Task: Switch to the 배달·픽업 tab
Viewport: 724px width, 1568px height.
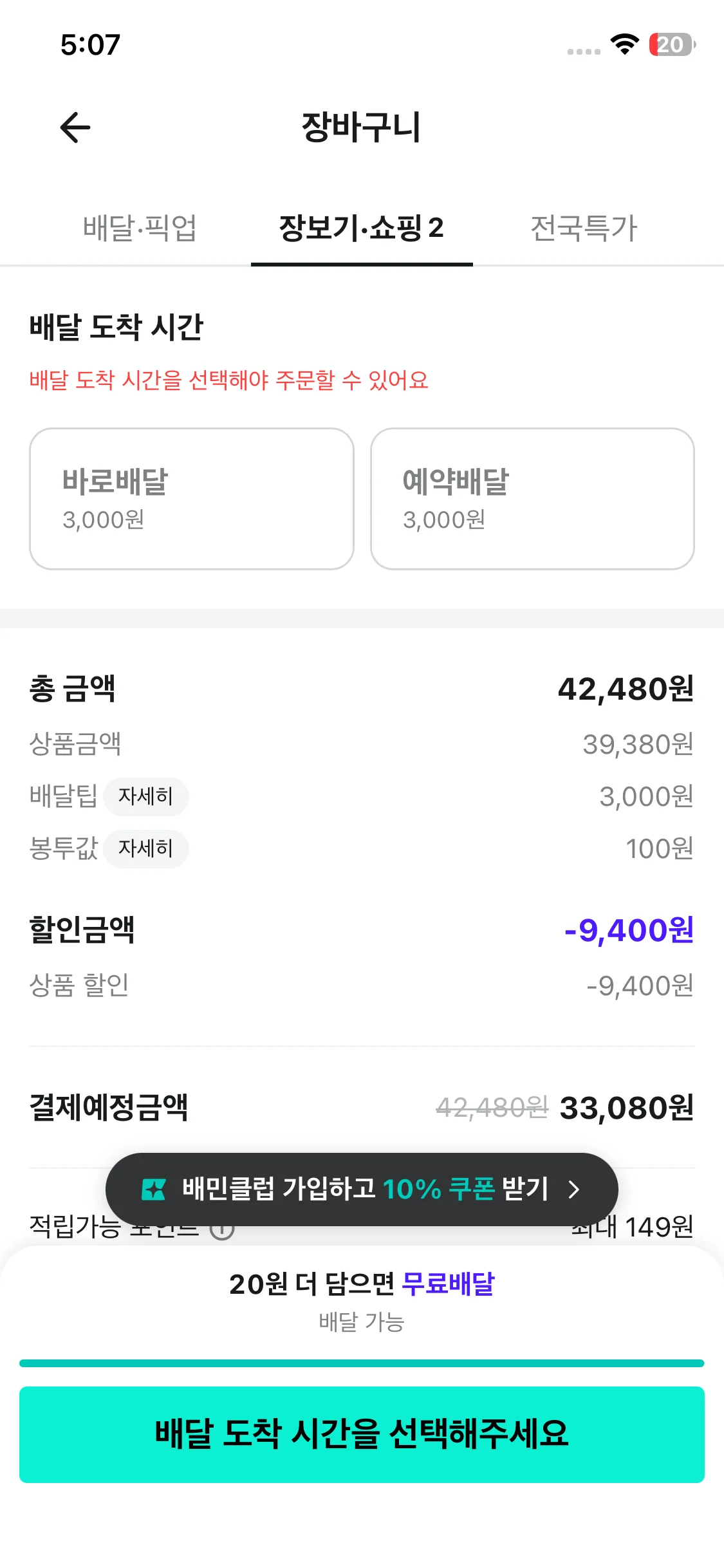Action: pyautogui.click(x=140, y=228)
